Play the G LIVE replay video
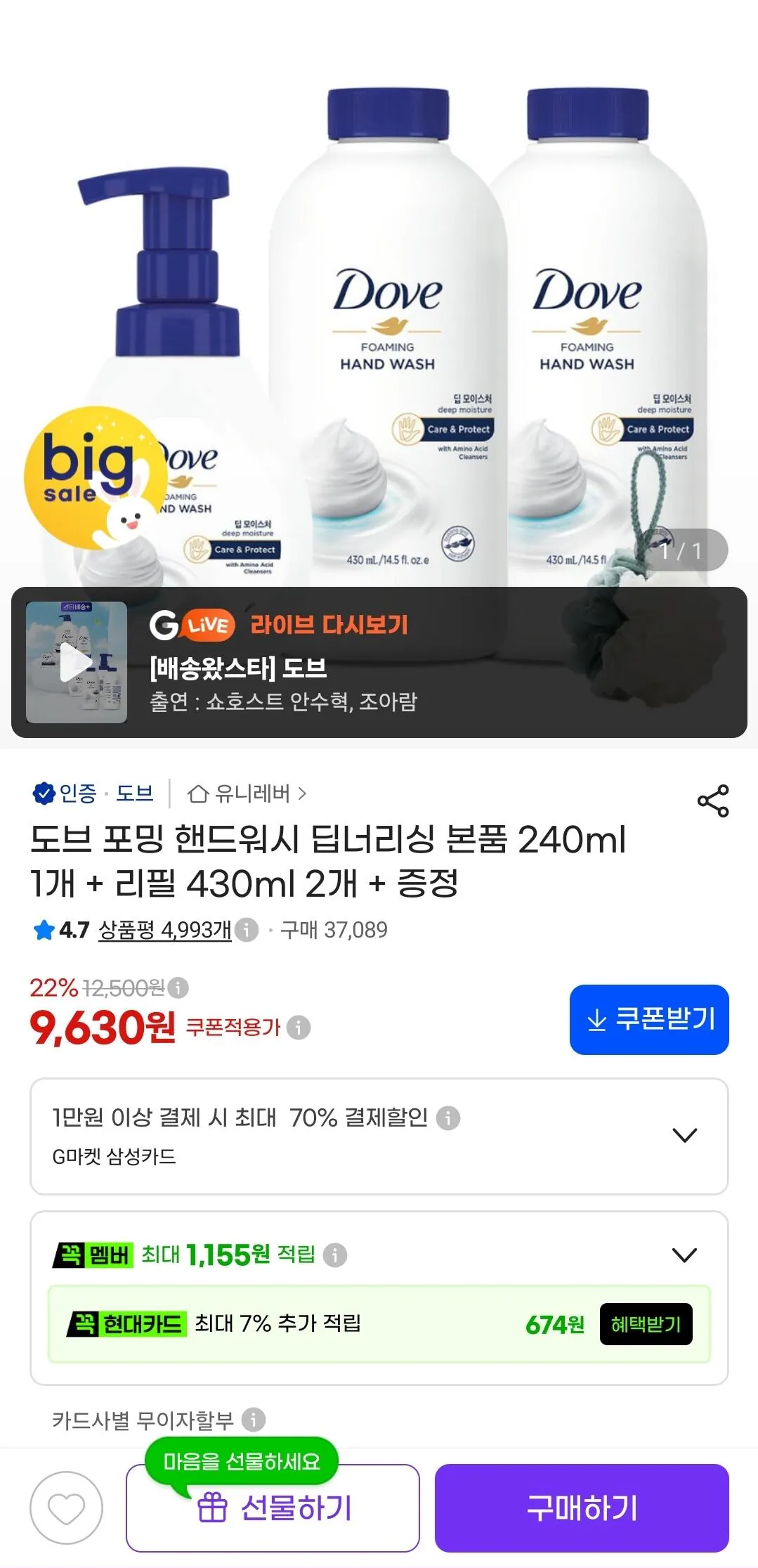 (x=77, y=662)
